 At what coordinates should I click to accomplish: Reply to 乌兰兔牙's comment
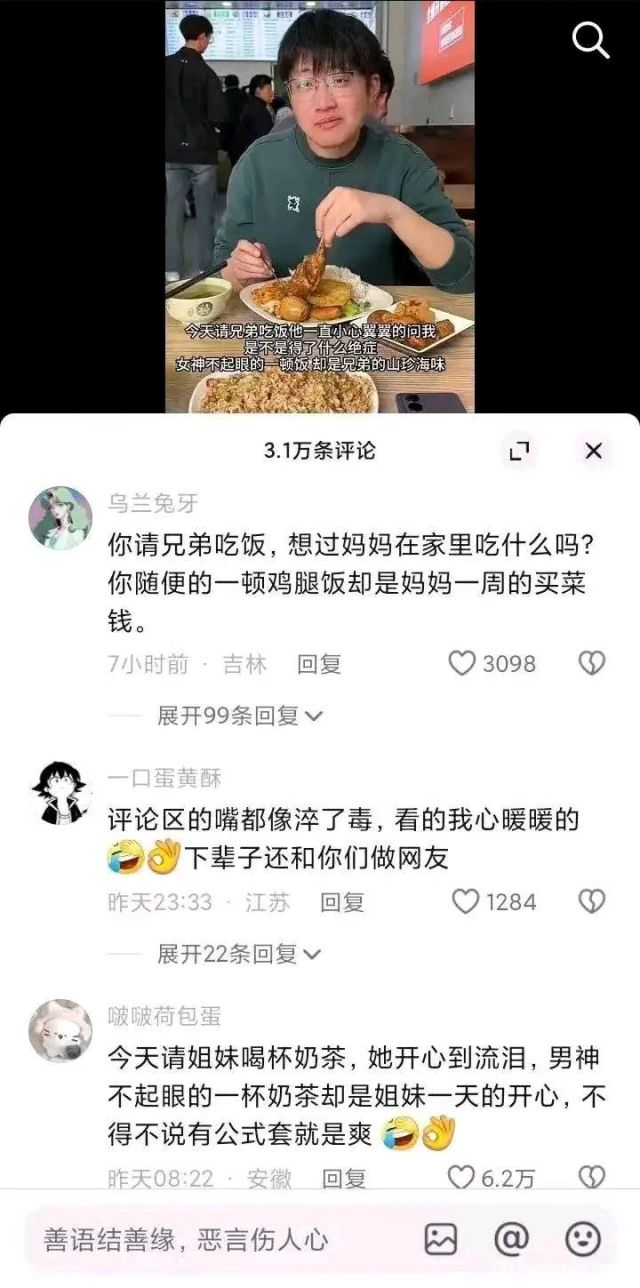point(319,663)
